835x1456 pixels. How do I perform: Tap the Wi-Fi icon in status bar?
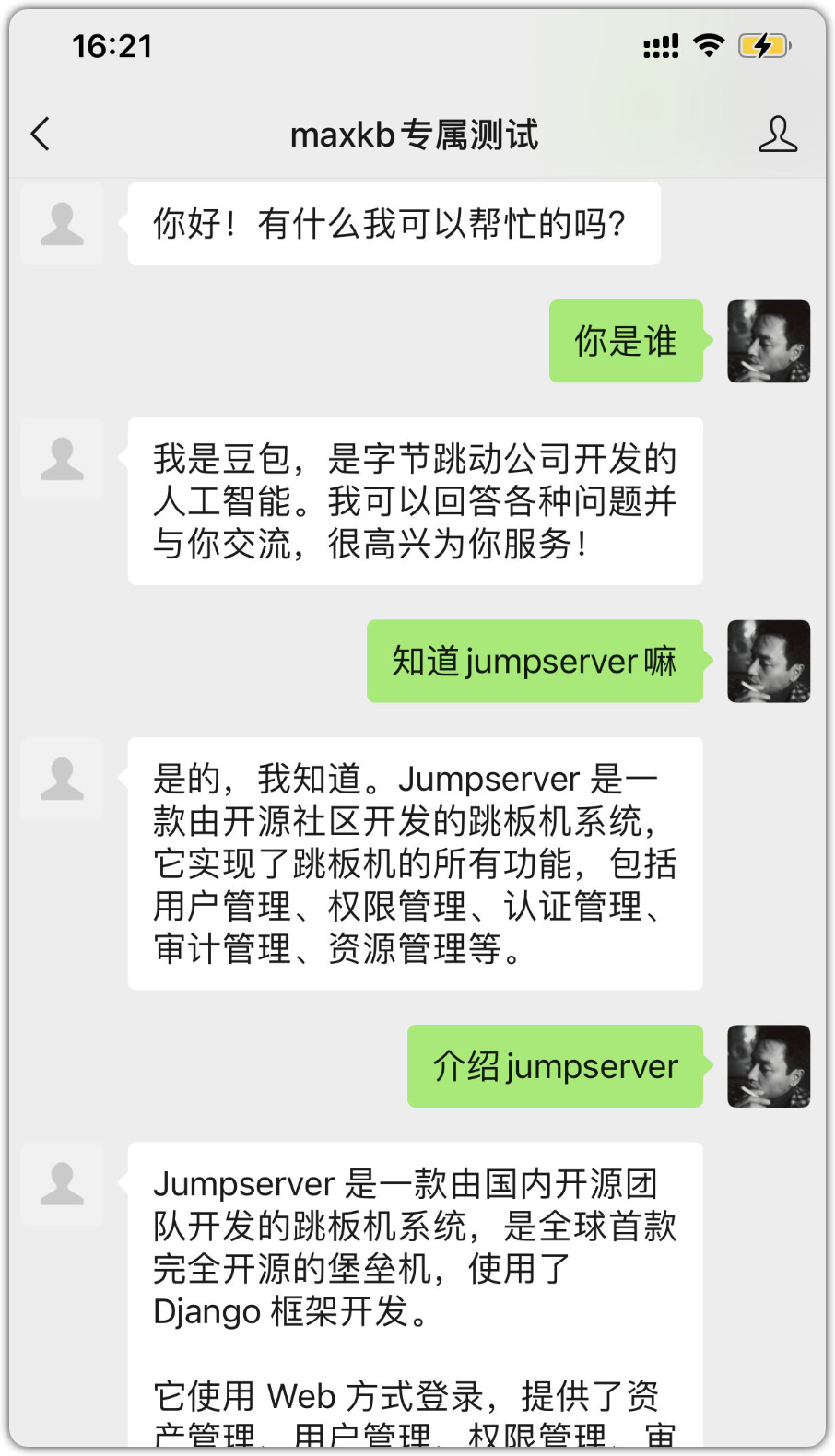(708, 44)
